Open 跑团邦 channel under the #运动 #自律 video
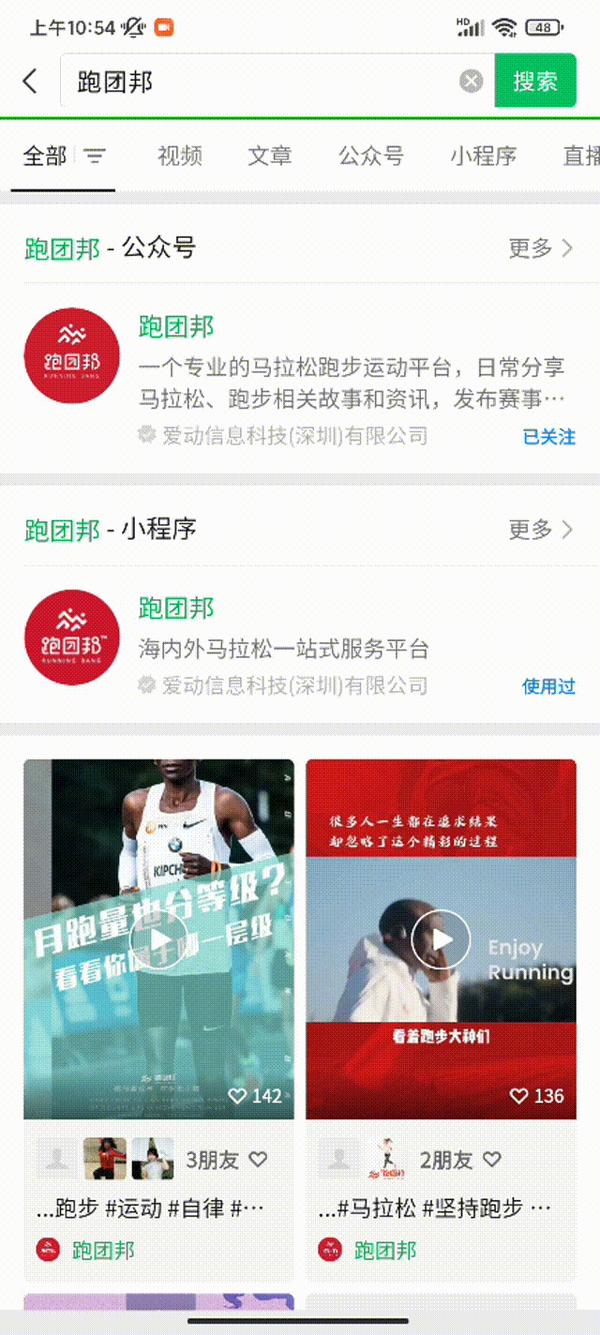Viewport: 600px width, 1335px height. pyautogui.click(x=102, y=1249)
